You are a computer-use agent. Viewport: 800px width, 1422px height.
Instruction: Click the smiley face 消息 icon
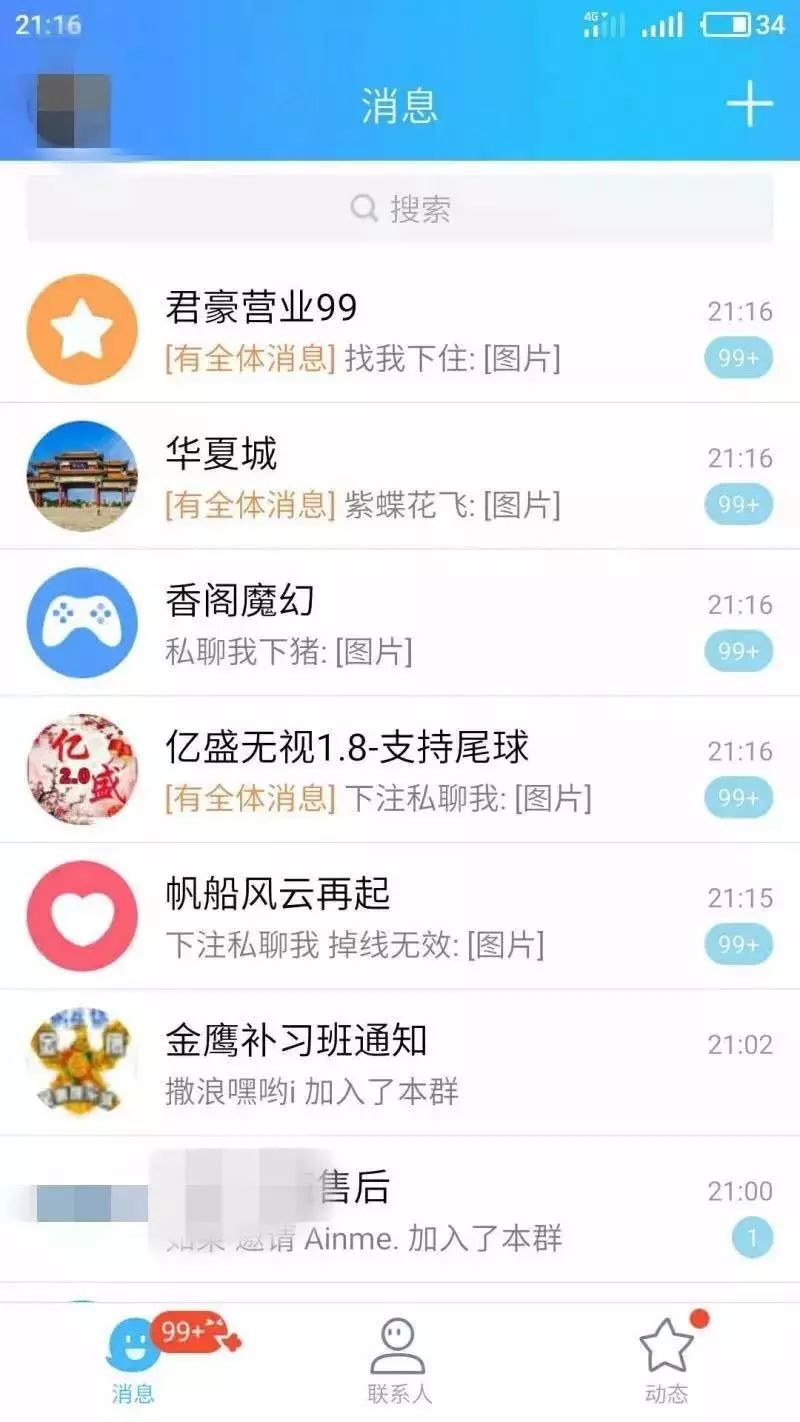coord(128,1345)
